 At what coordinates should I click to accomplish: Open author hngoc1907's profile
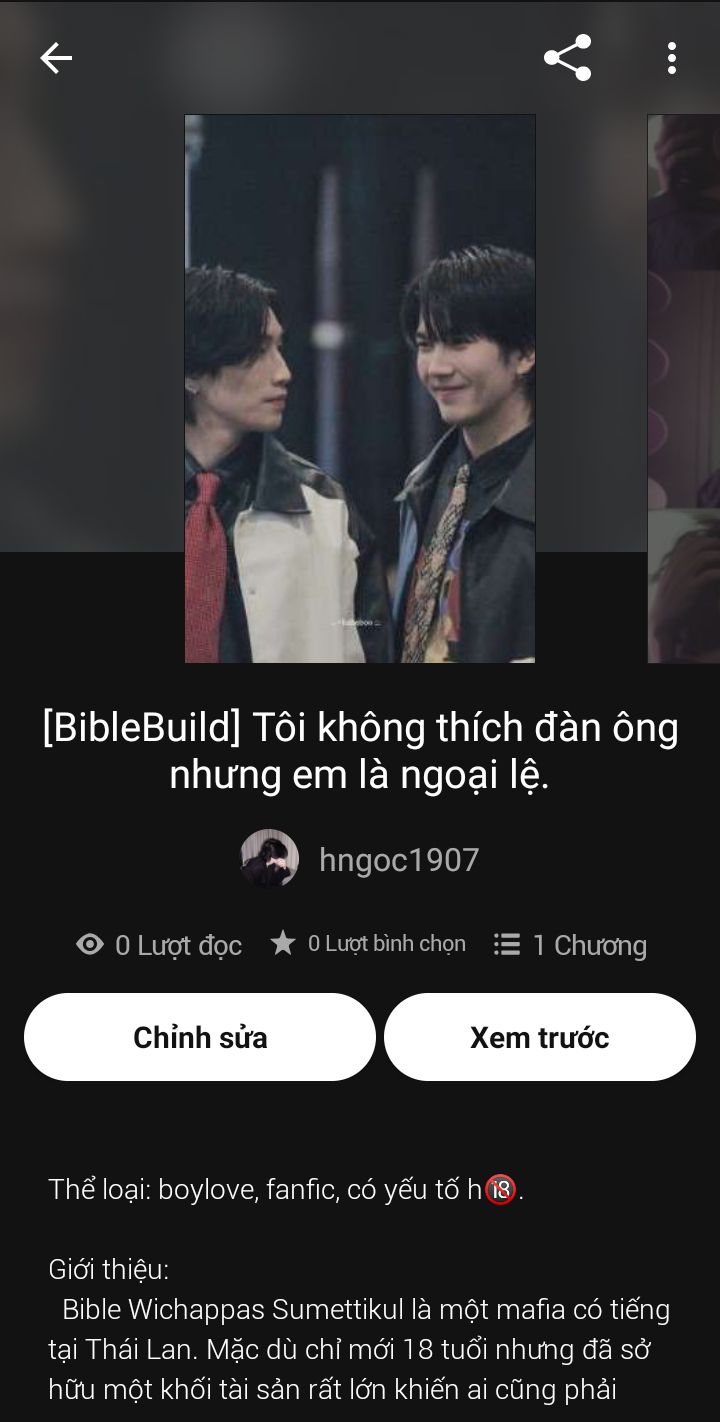coord(360,859)
